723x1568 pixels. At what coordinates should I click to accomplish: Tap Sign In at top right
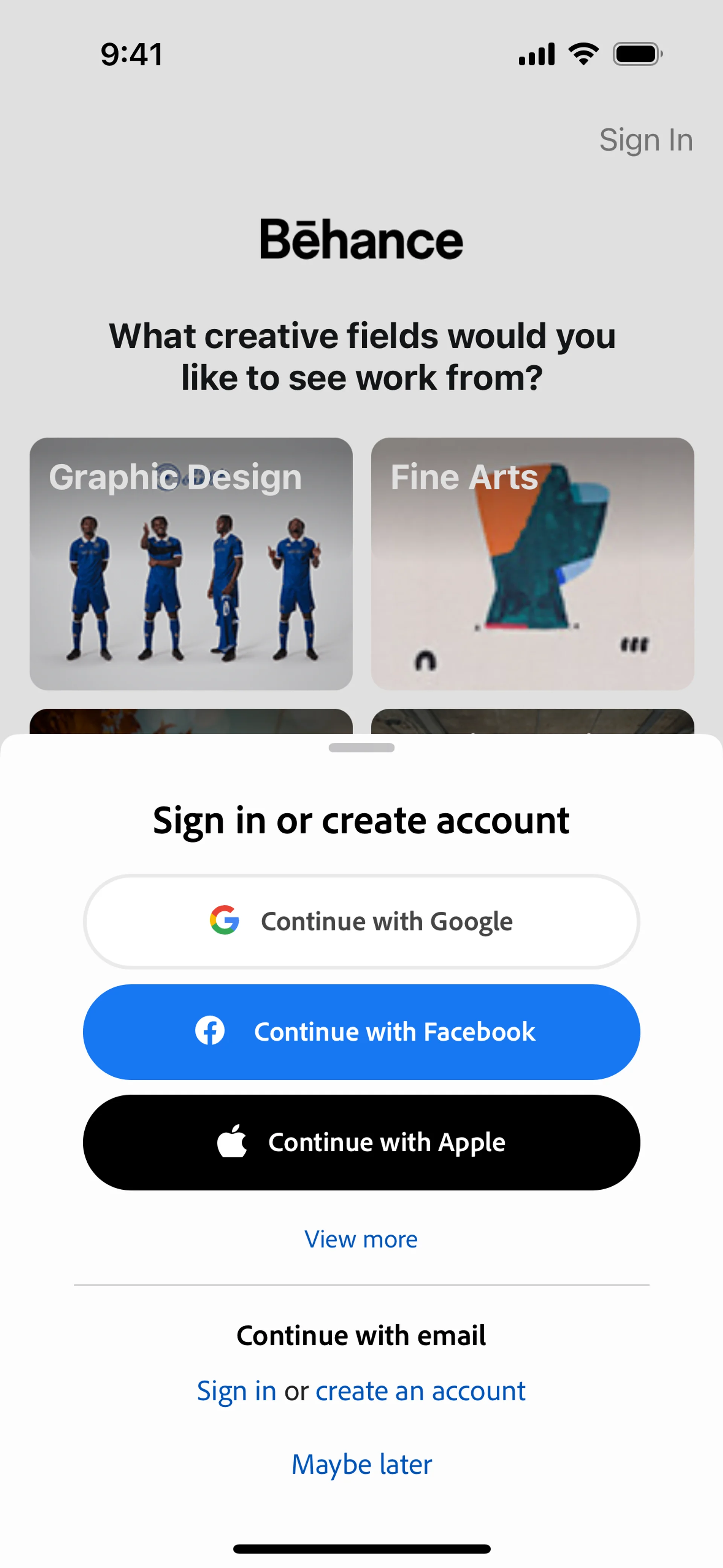[x=646, y=140]
